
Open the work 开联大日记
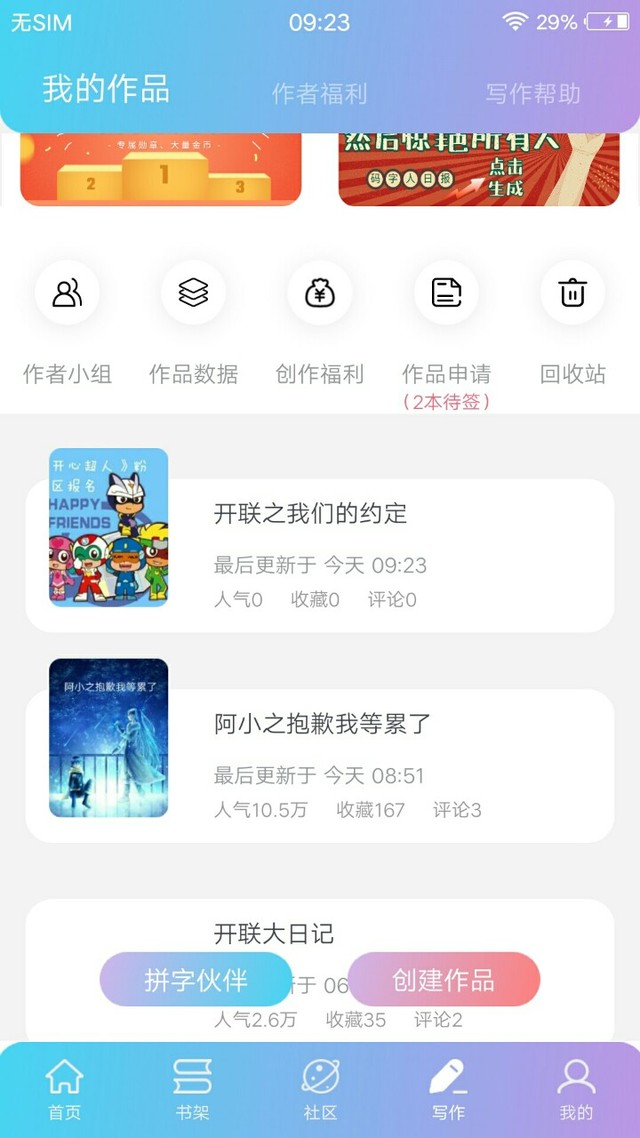pos(274,933)
